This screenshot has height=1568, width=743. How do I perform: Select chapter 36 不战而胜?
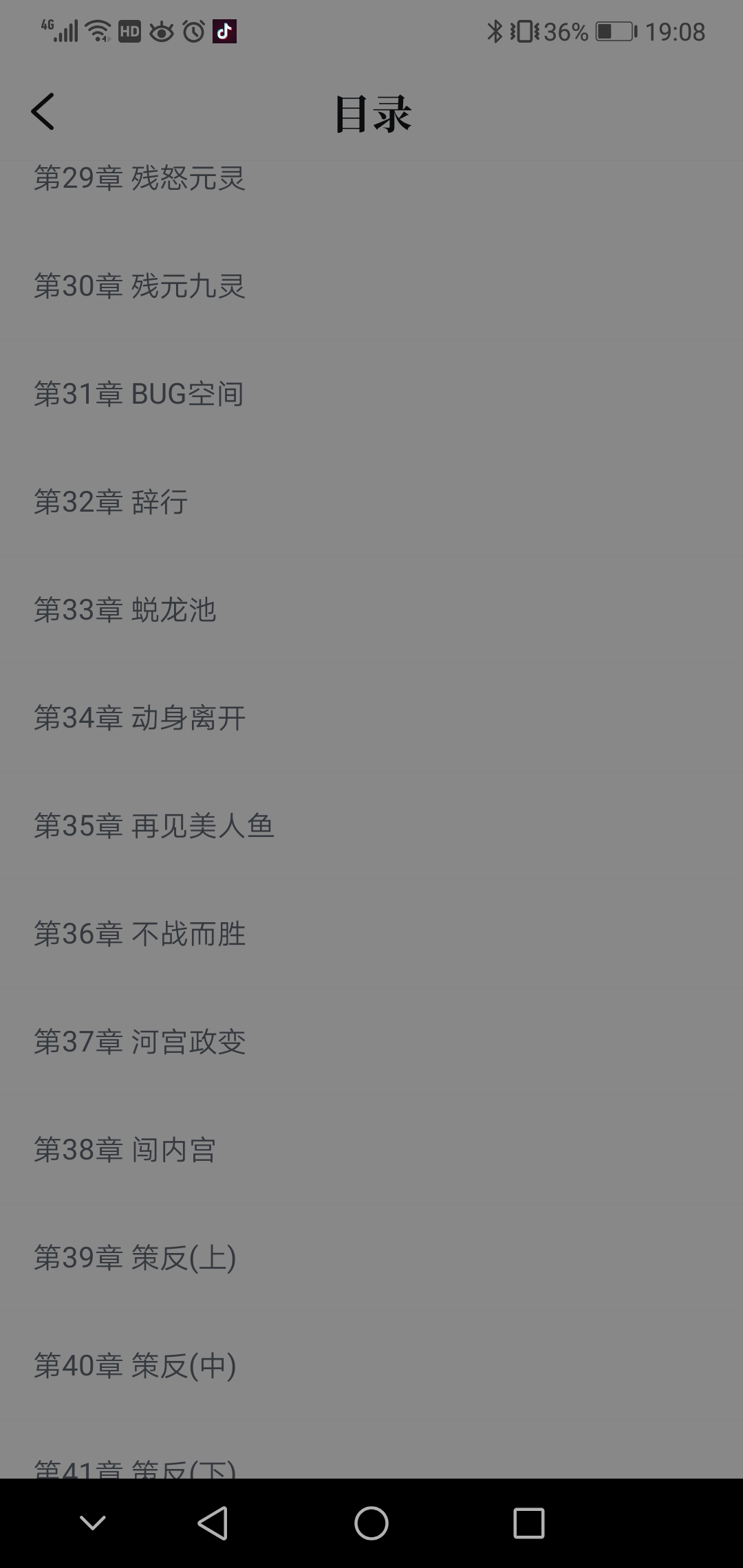click(x=140, y=934)
